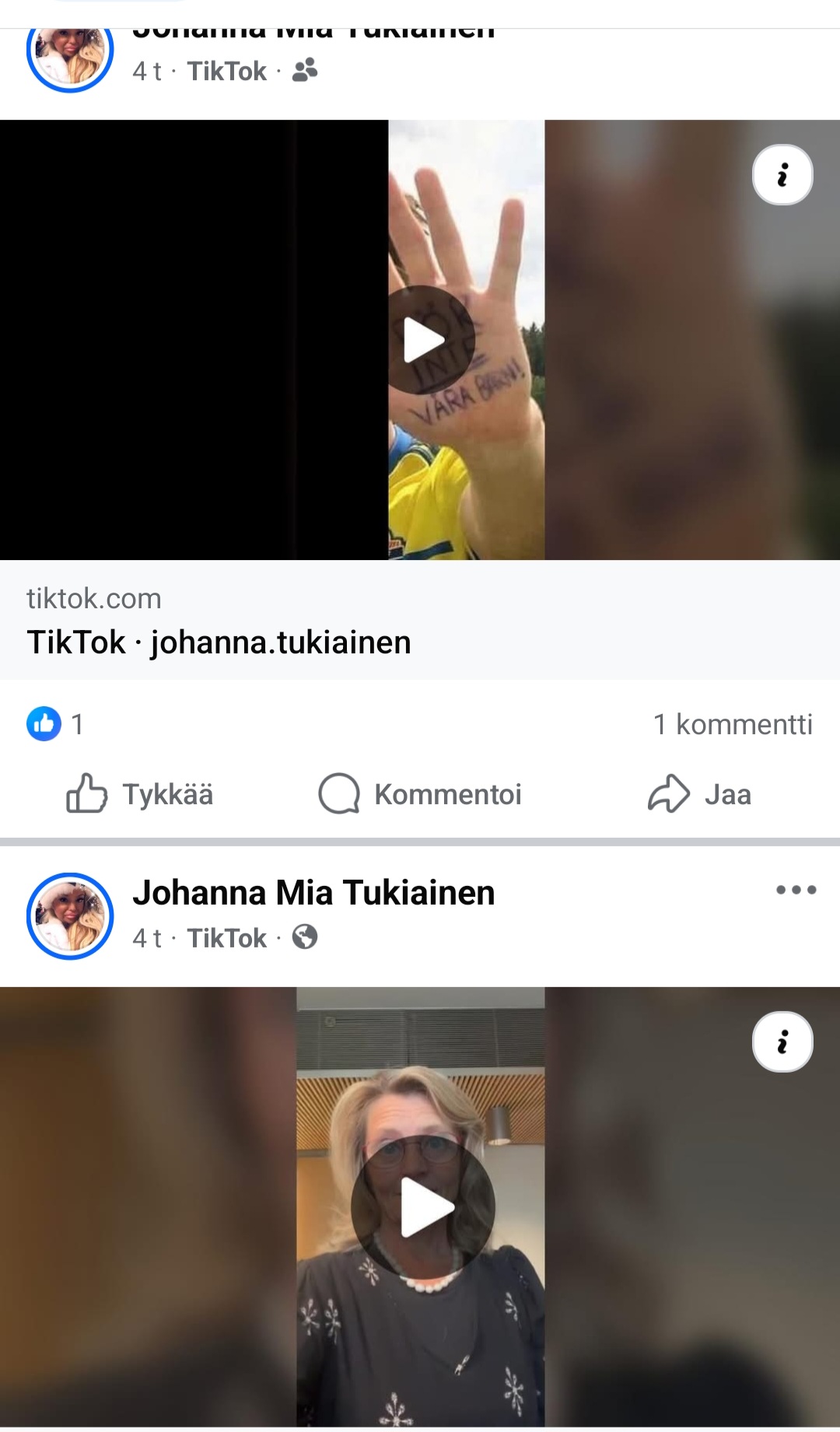The width and height of the screenshot is (840, 1432).
Task: Open info icon on the hand video
Action: (782, 175)
